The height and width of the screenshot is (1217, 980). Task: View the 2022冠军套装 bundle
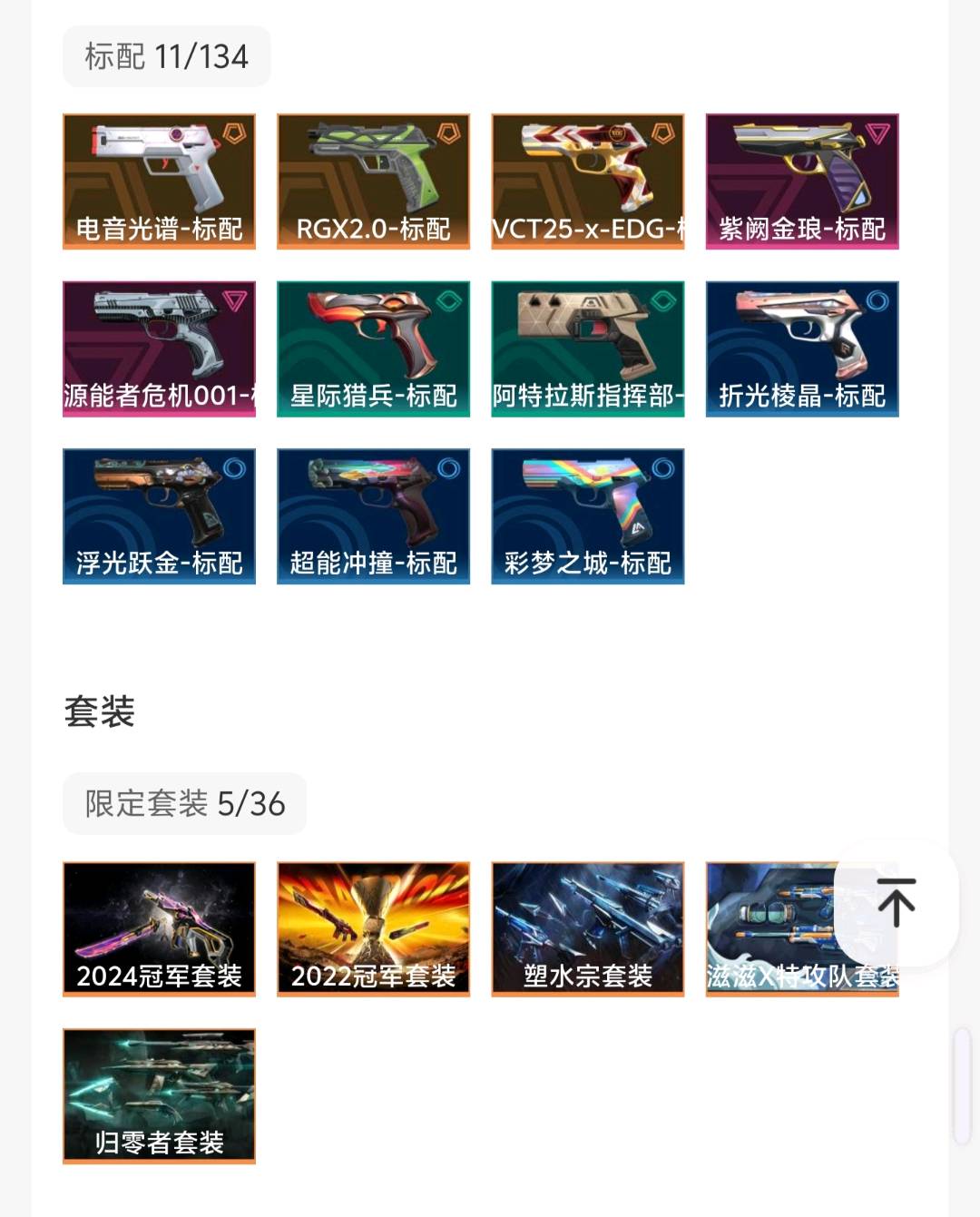(x=373, y=928)
